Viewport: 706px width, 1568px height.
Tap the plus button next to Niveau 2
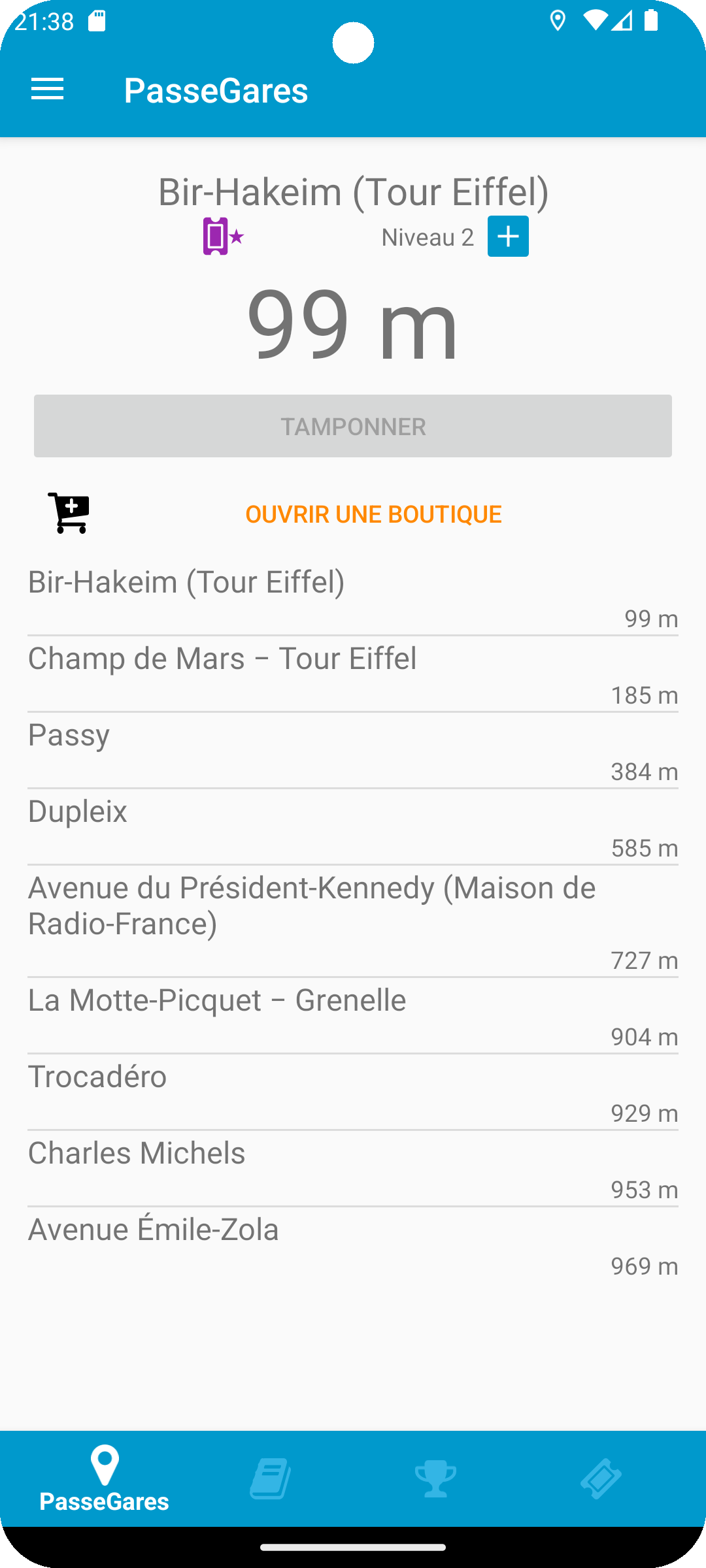point(508,237)
